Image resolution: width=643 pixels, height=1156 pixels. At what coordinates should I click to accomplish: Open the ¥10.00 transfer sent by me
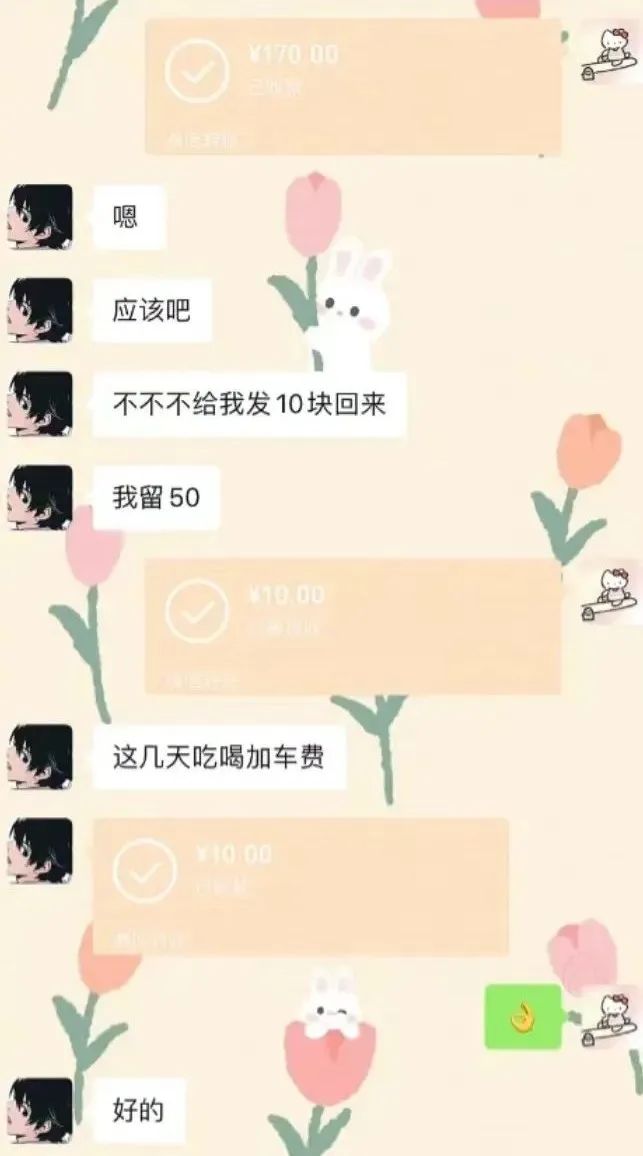point(352,626)
